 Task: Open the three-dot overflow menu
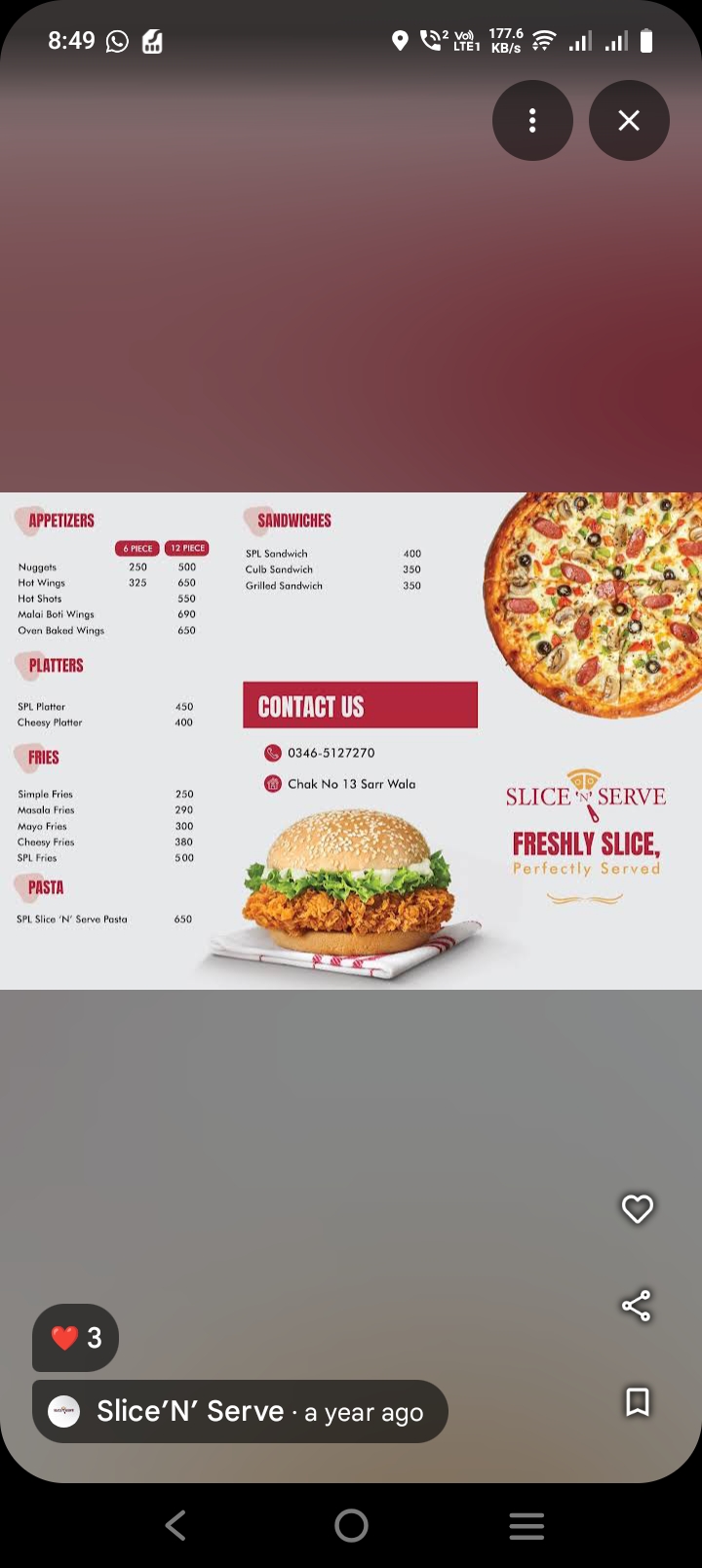pos(532,120)
